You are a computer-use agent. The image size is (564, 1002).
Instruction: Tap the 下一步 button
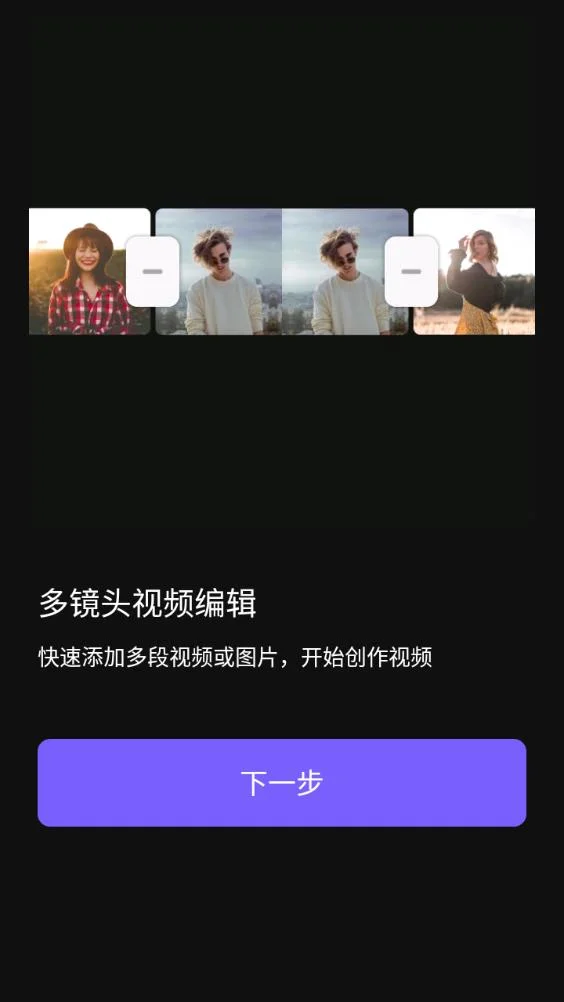pos(282,782)
